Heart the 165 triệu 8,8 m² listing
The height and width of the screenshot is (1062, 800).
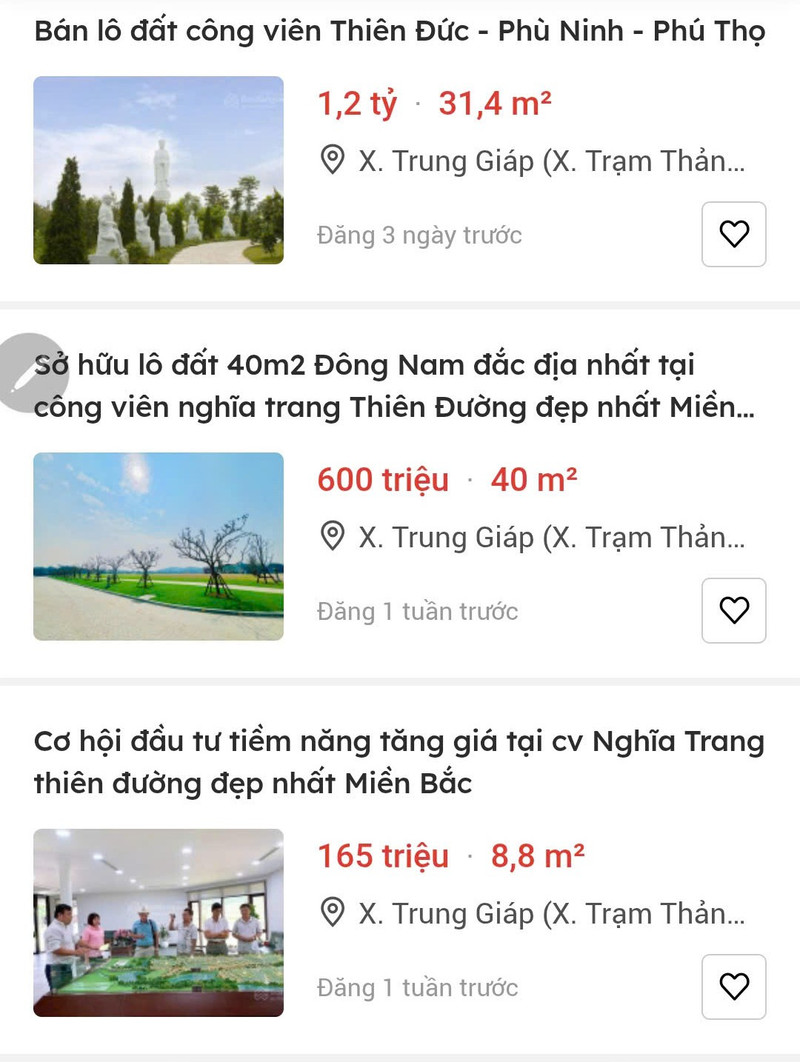coord(734,987)
